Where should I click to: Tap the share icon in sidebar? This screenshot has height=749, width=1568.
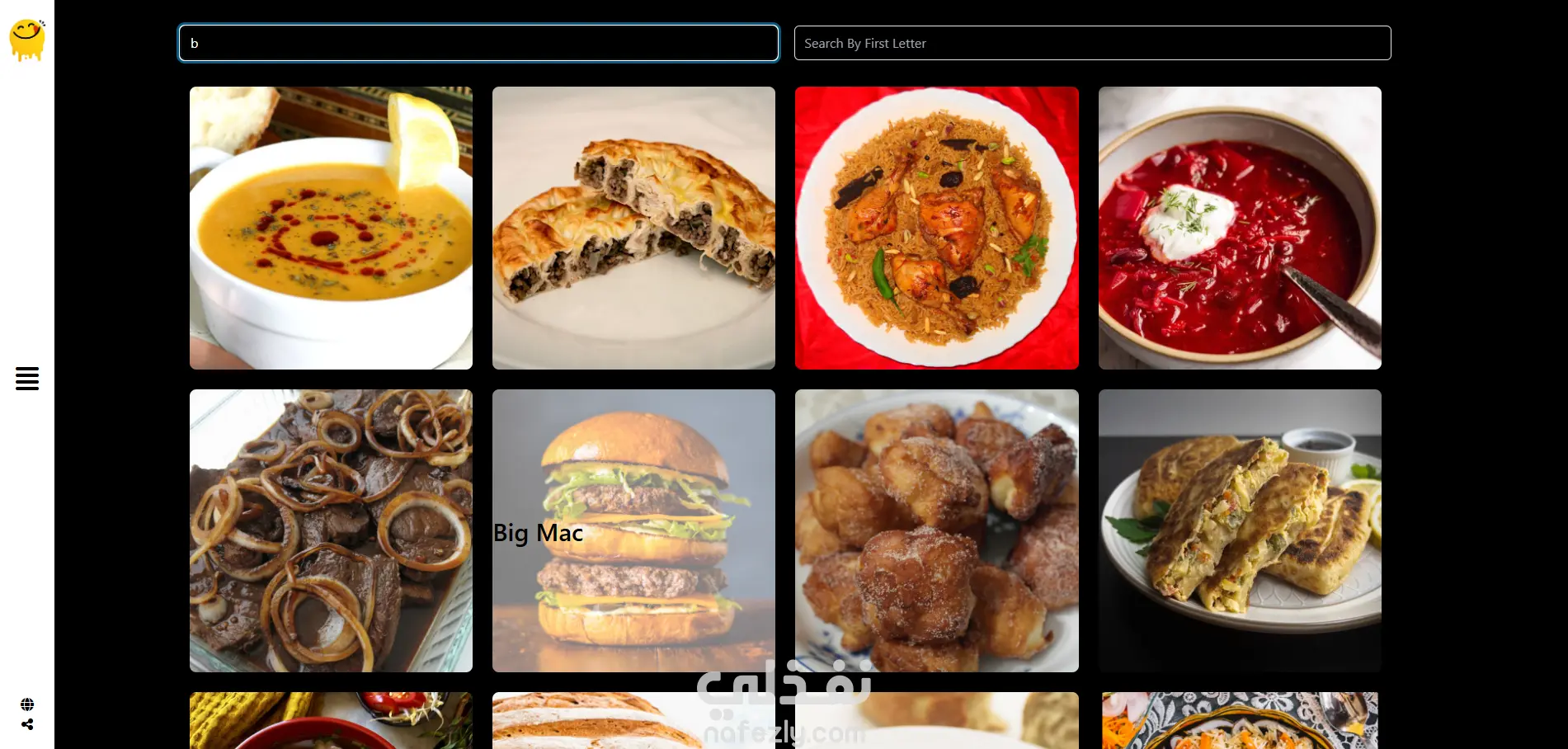(x=27, y=724)
